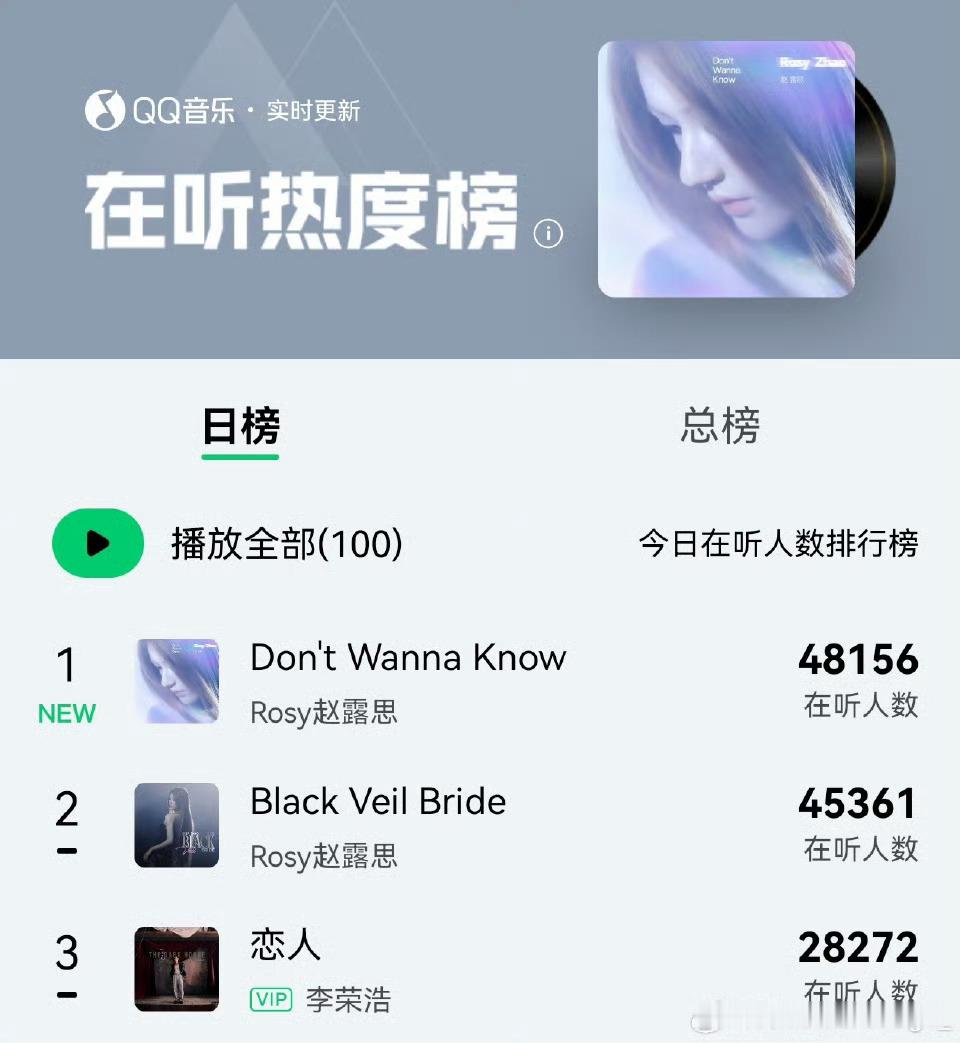960x1043 pixels.
Task: Click the VIP badge next to 李荣浩
Action: point(270,1000)
